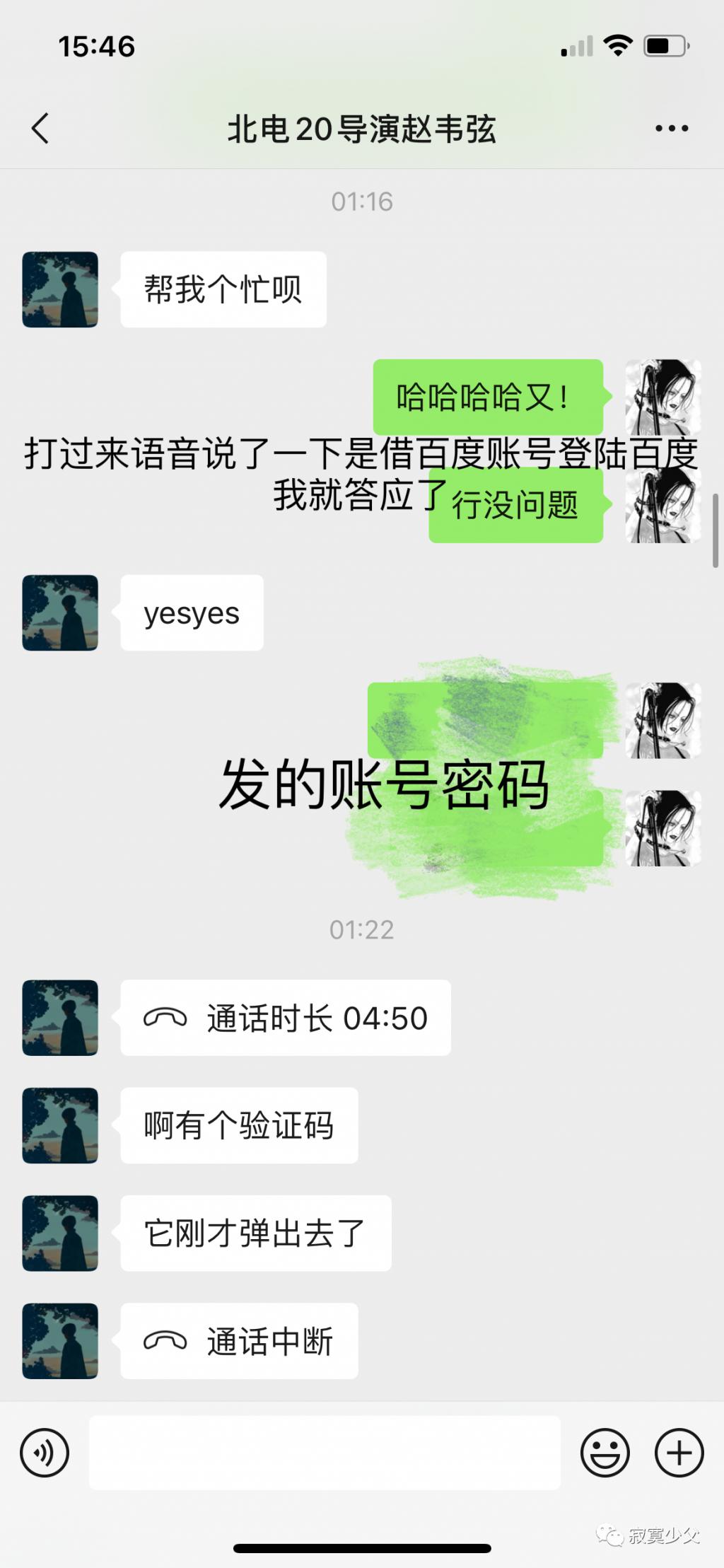This screenshot has height=1568, width=724.
Task: Open the chat's three-dot options menu
Action: (671, 129)
